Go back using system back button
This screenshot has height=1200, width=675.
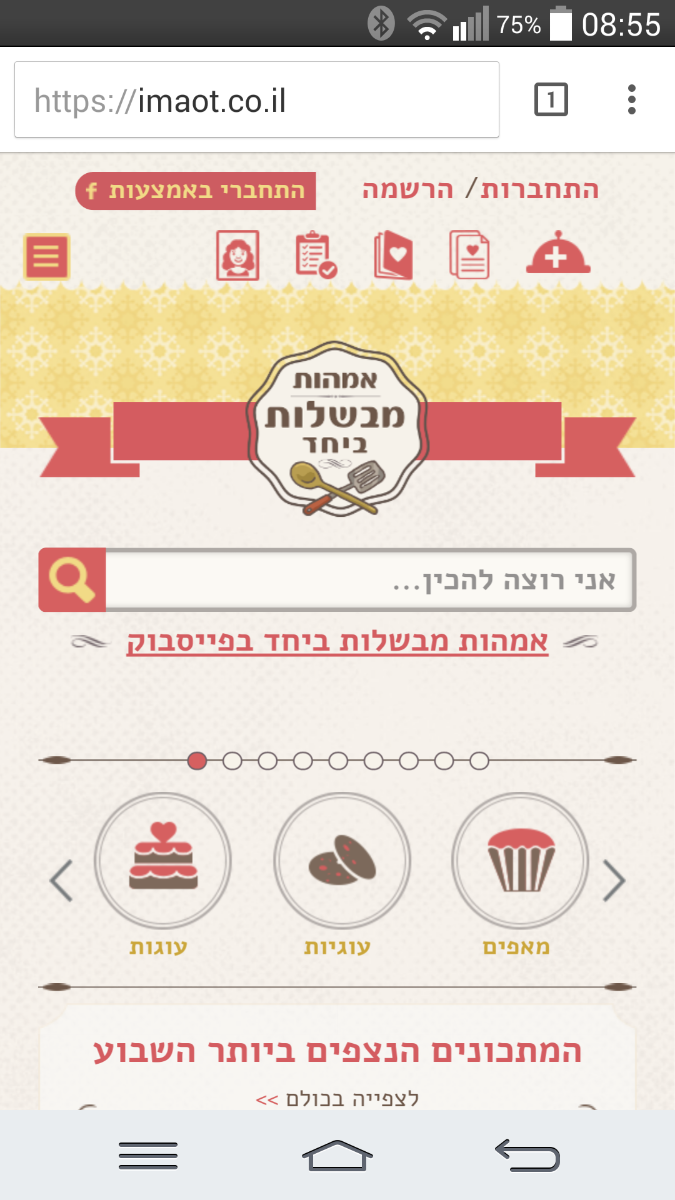pos(527,1156)
